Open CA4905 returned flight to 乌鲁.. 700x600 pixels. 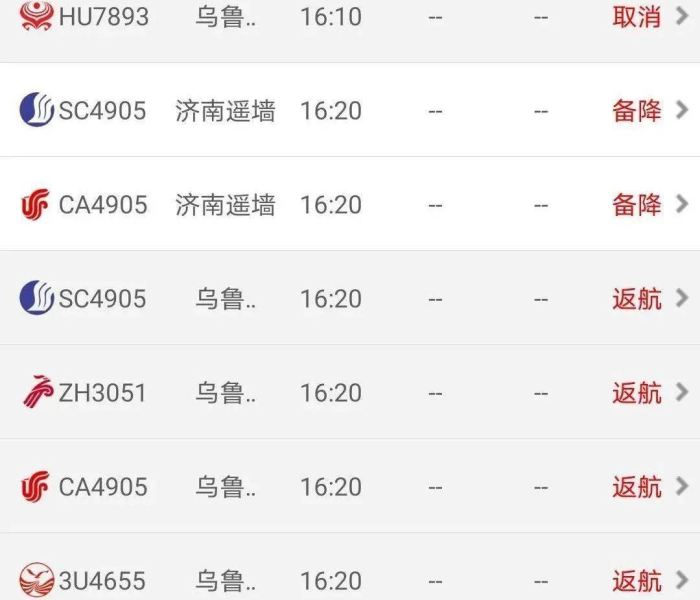tap(350, 486)
